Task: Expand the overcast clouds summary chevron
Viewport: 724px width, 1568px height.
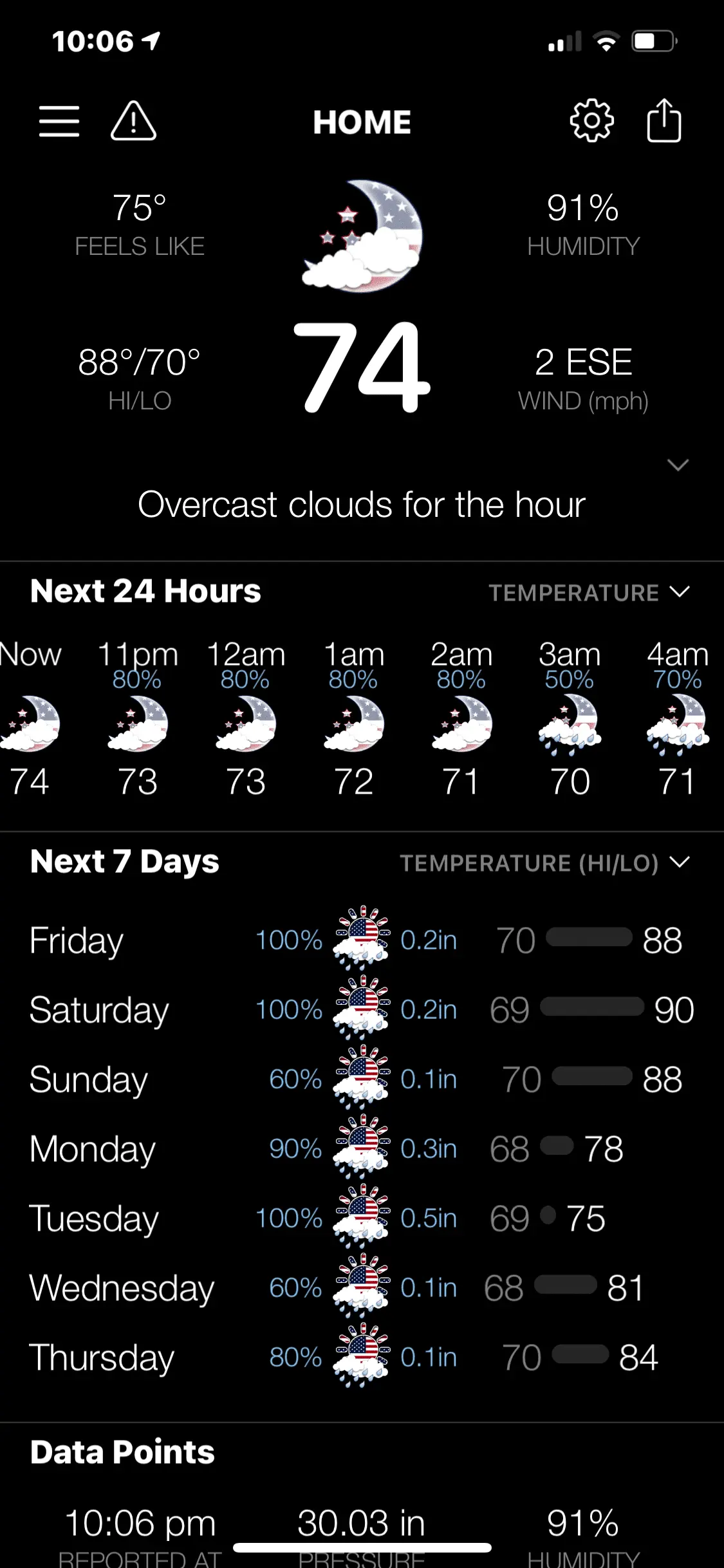Action: coord(678,465)
